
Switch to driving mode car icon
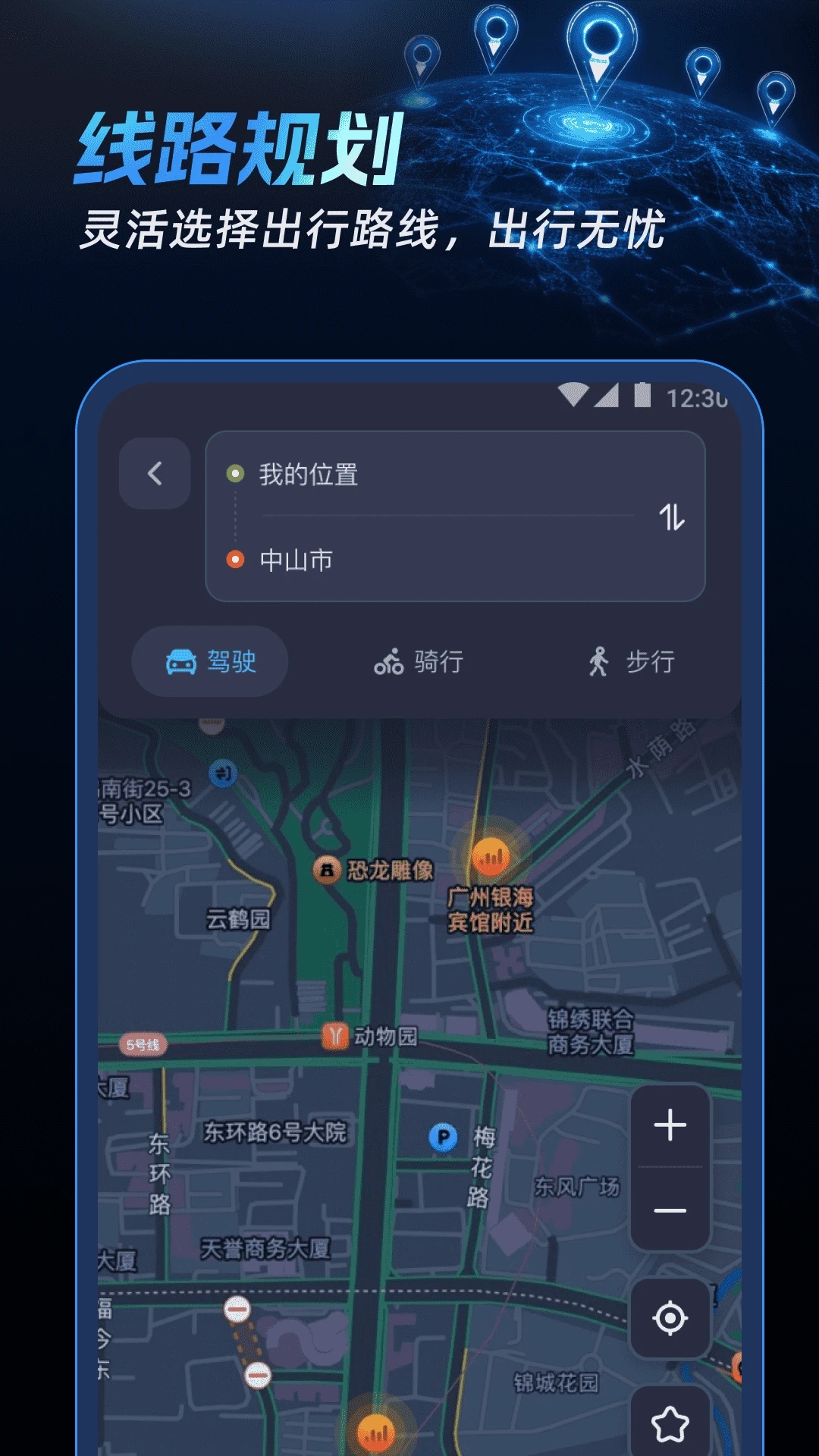pos(180,661)
